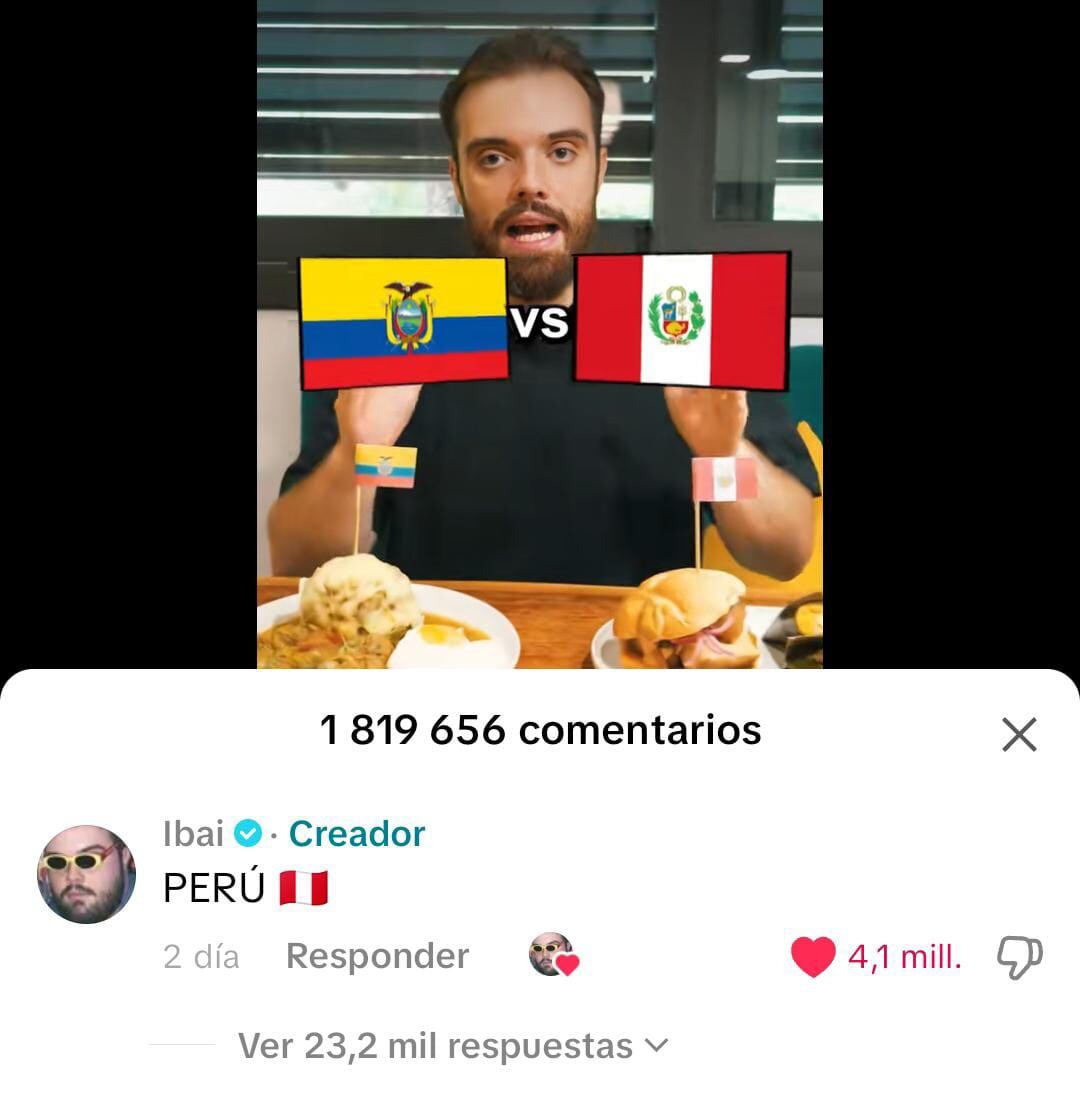
Task: Like Ibai's comment with the heart icon
Action: pyautogui.click(x=814, y=956)
